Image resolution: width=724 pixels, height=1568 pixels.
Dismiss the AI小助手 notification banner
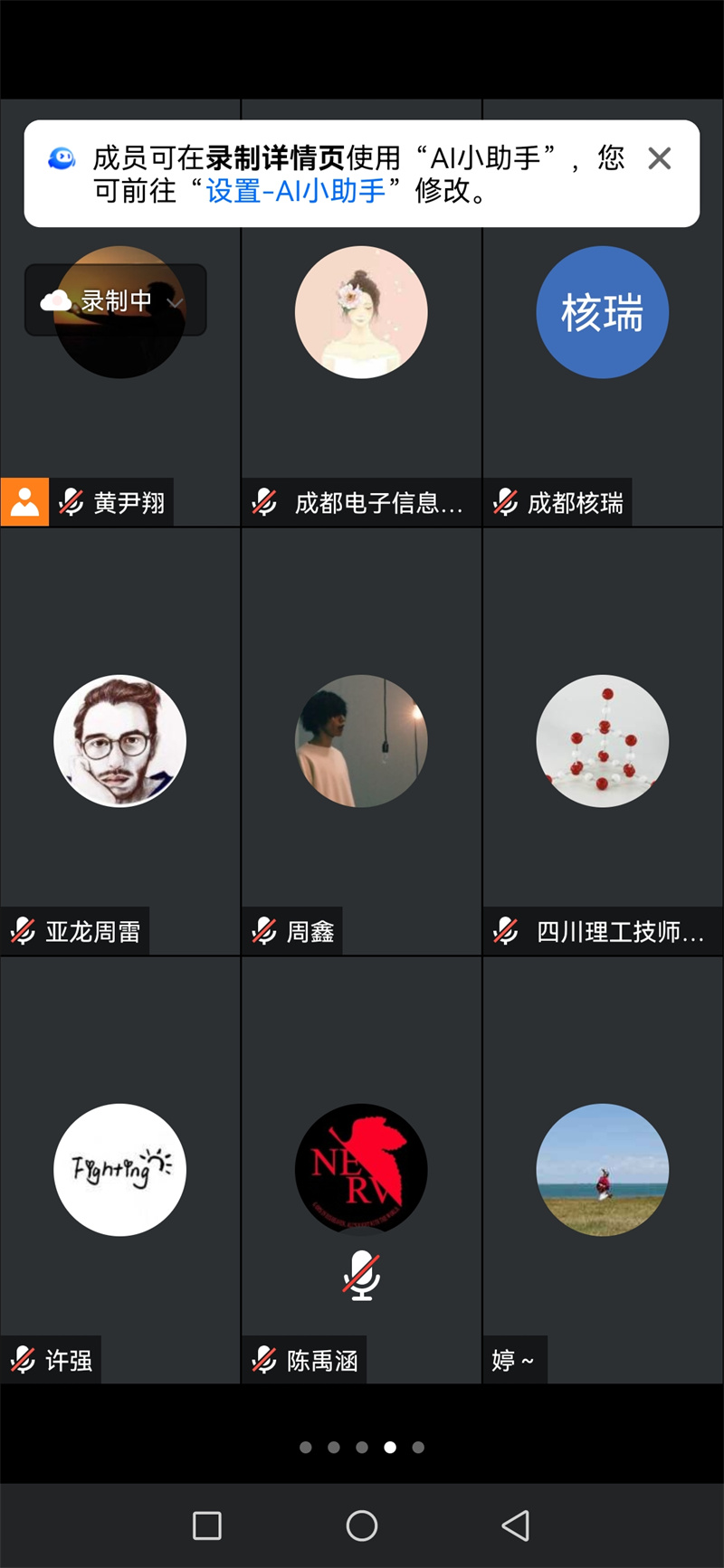click(660, 159)
